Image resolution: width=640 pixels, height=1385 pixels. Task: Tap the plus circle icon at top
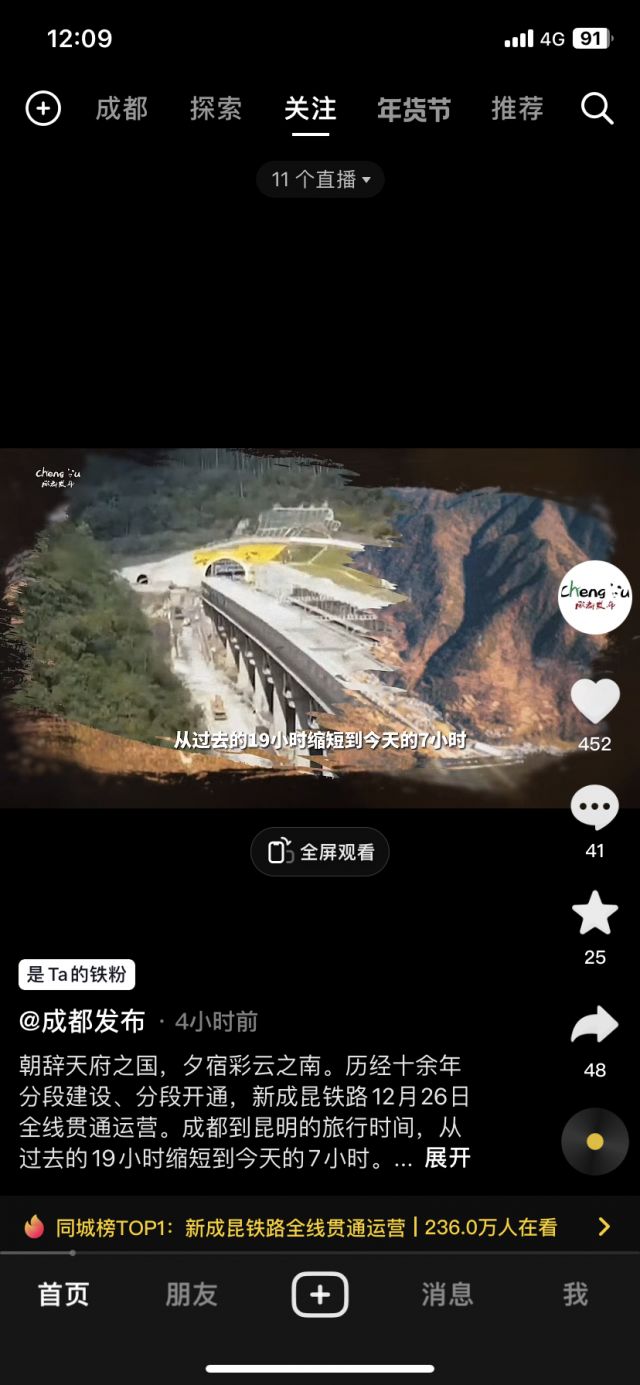pyautogui.click(x=43, y=108)
